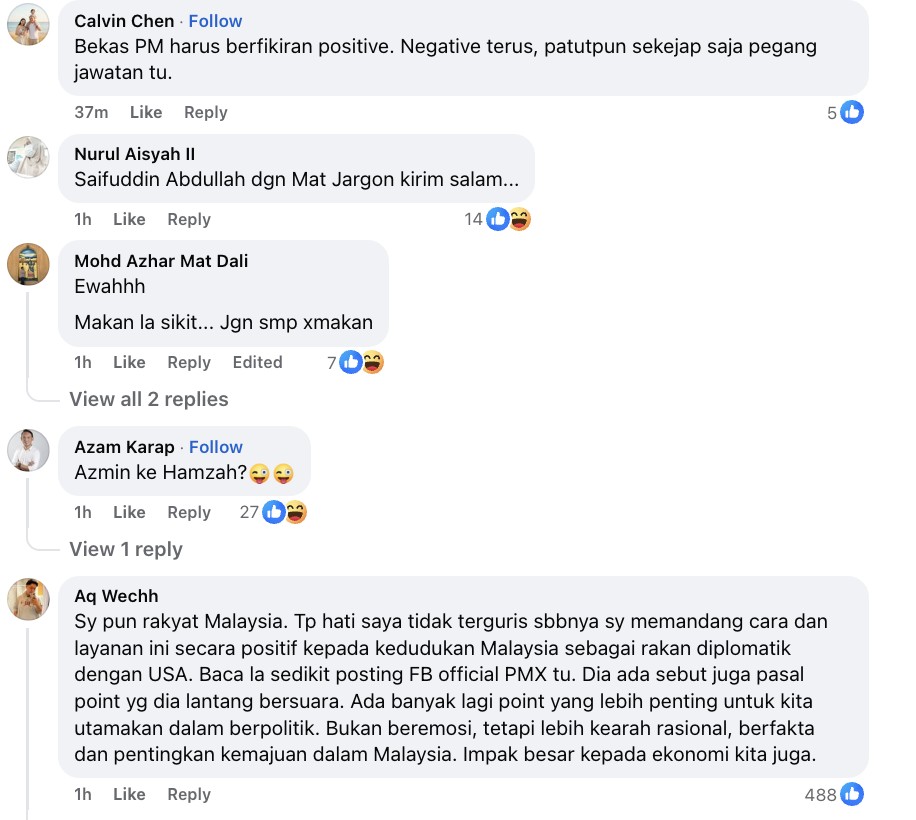Reply to Aq Wechh's comment

[x=188, y=794]
